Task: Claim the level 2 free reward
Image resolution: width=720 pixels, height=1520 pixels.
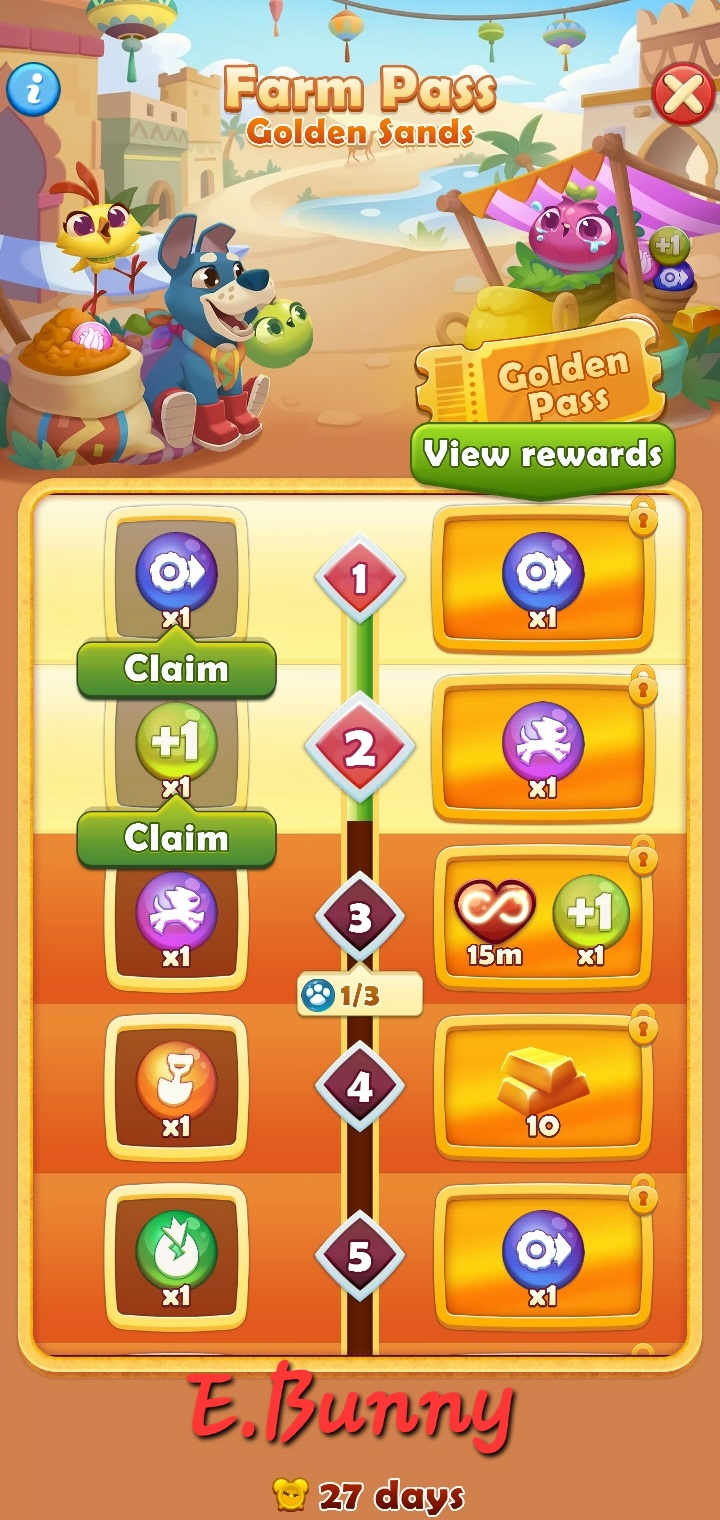Action: point(176,838)
